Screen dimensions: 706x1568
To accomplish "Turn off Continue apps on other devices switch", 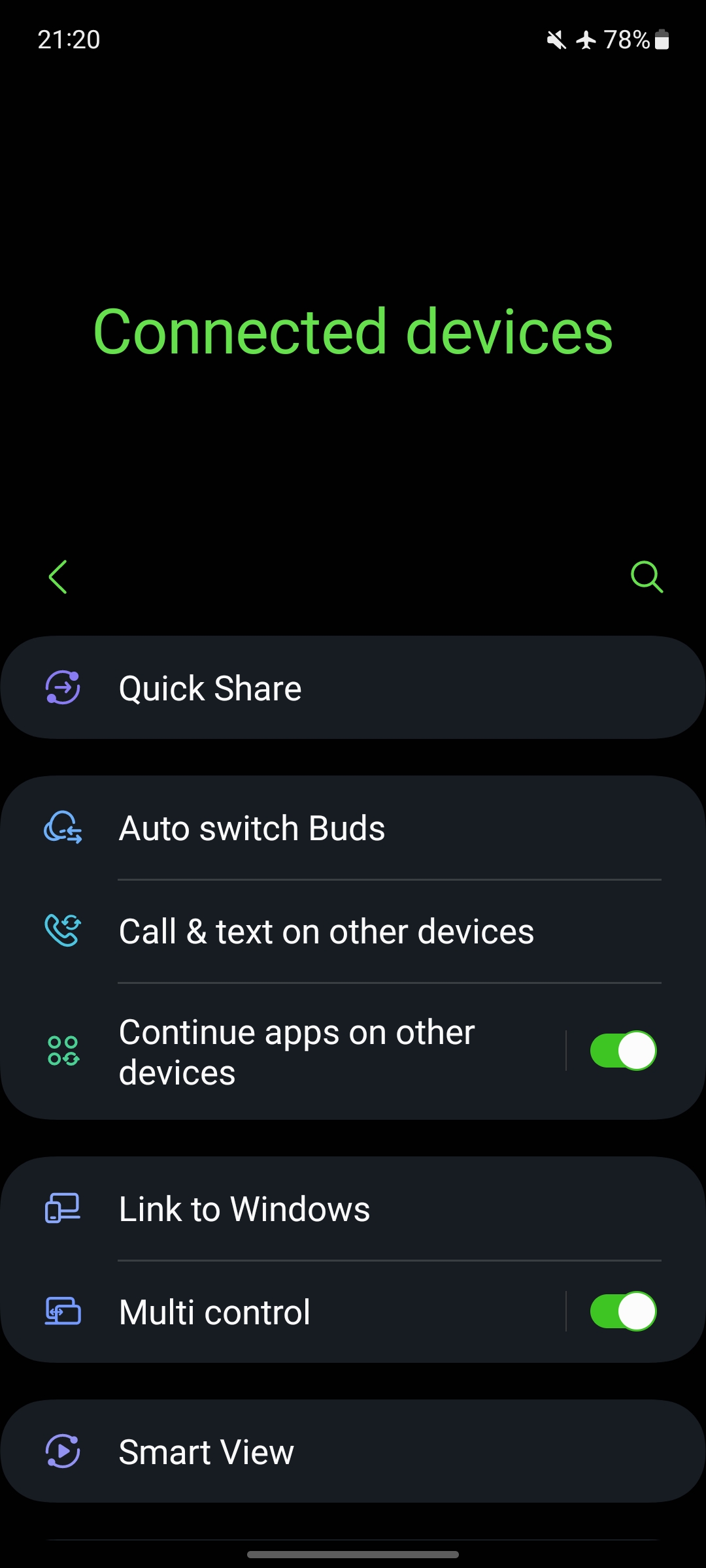I will [x=623, y=1051].
